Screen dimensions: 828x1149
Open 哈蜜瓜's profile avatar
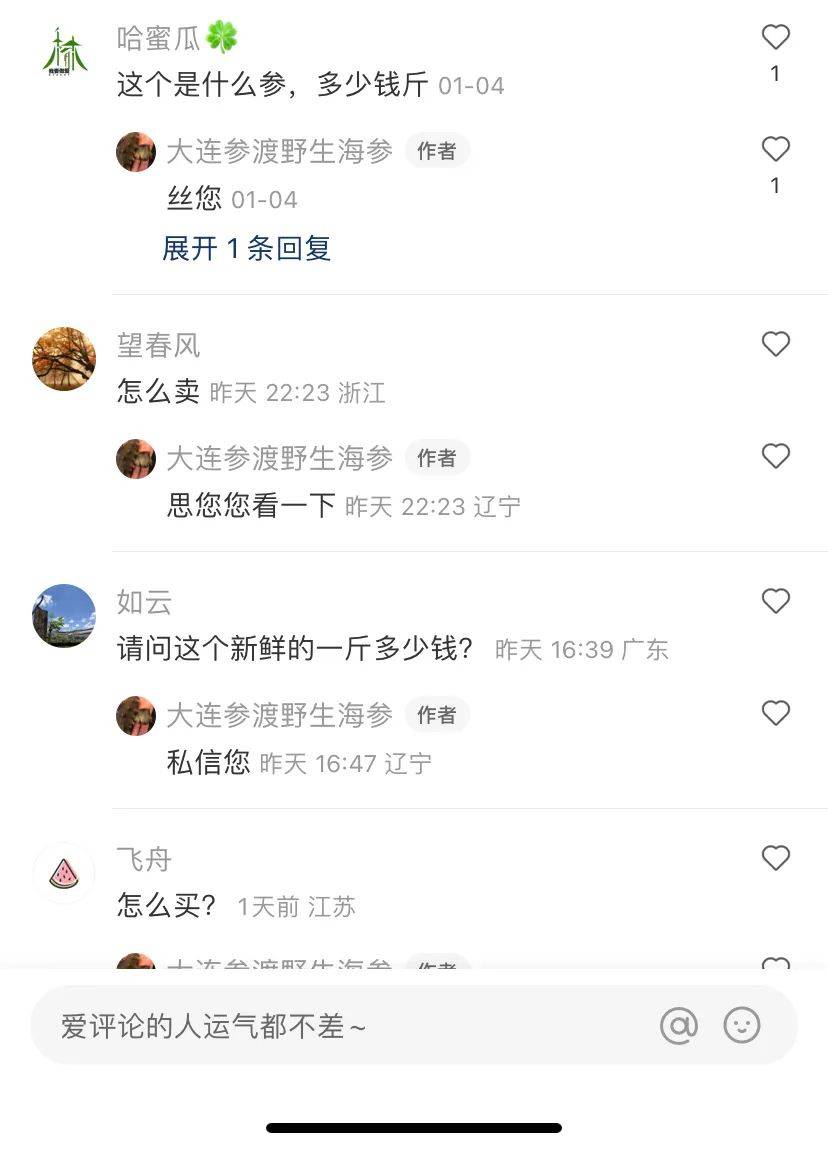coord(65,52)
